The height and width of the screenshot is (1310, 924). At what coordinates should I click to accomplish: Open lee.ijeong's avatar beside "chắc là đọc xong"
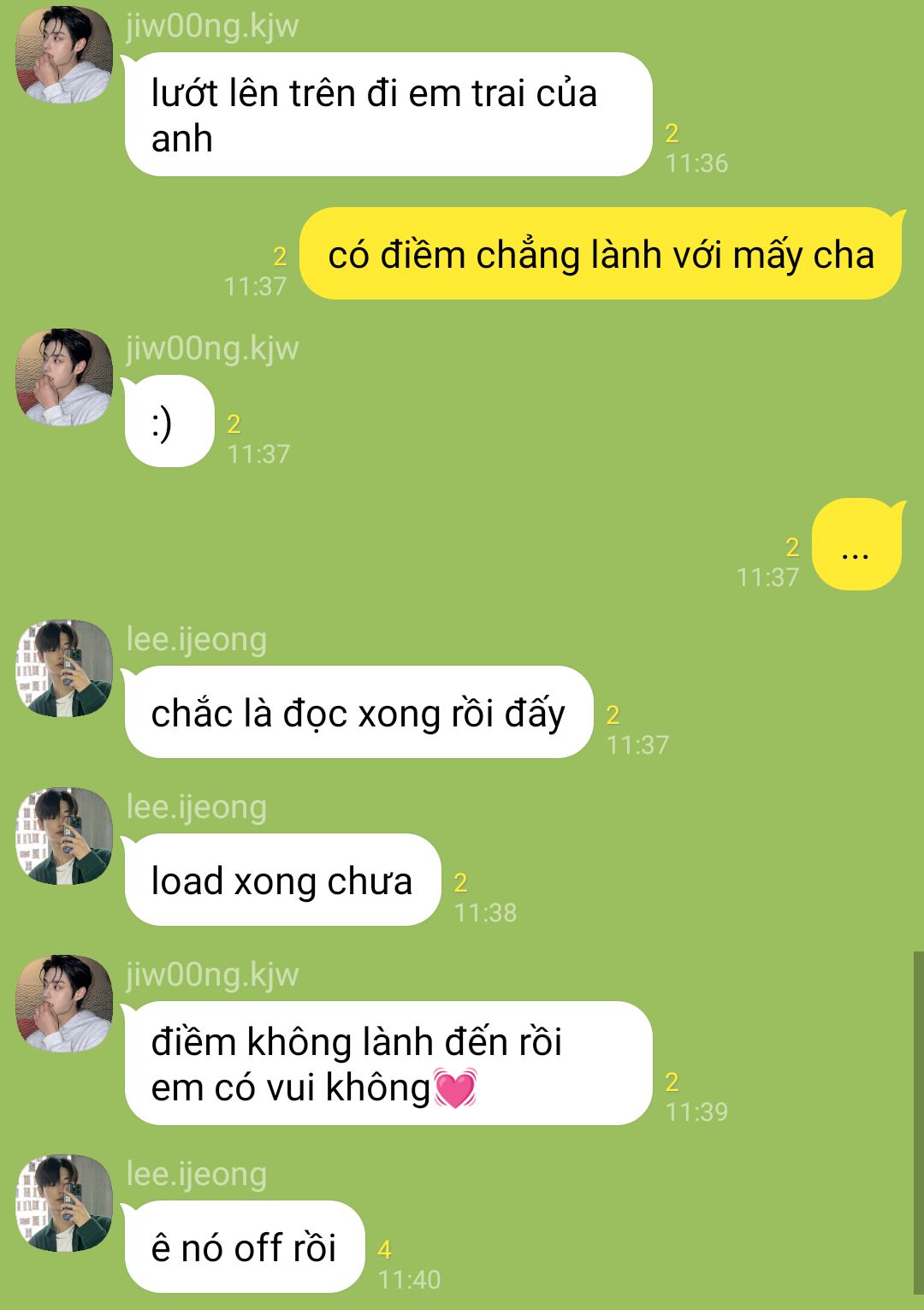coord(64,668)
